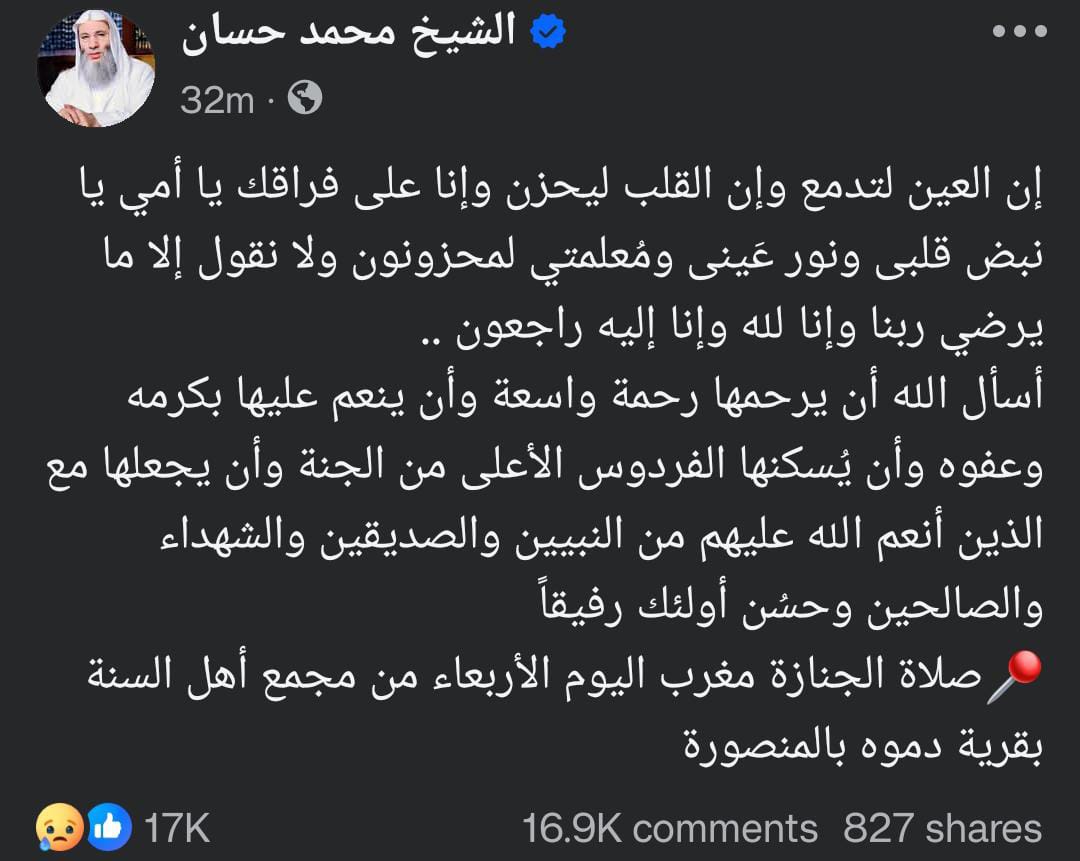This screenshot has height=861, width=1080.
Task: Open the page name الشيخ محمد حسان
Action: point(348,33)
